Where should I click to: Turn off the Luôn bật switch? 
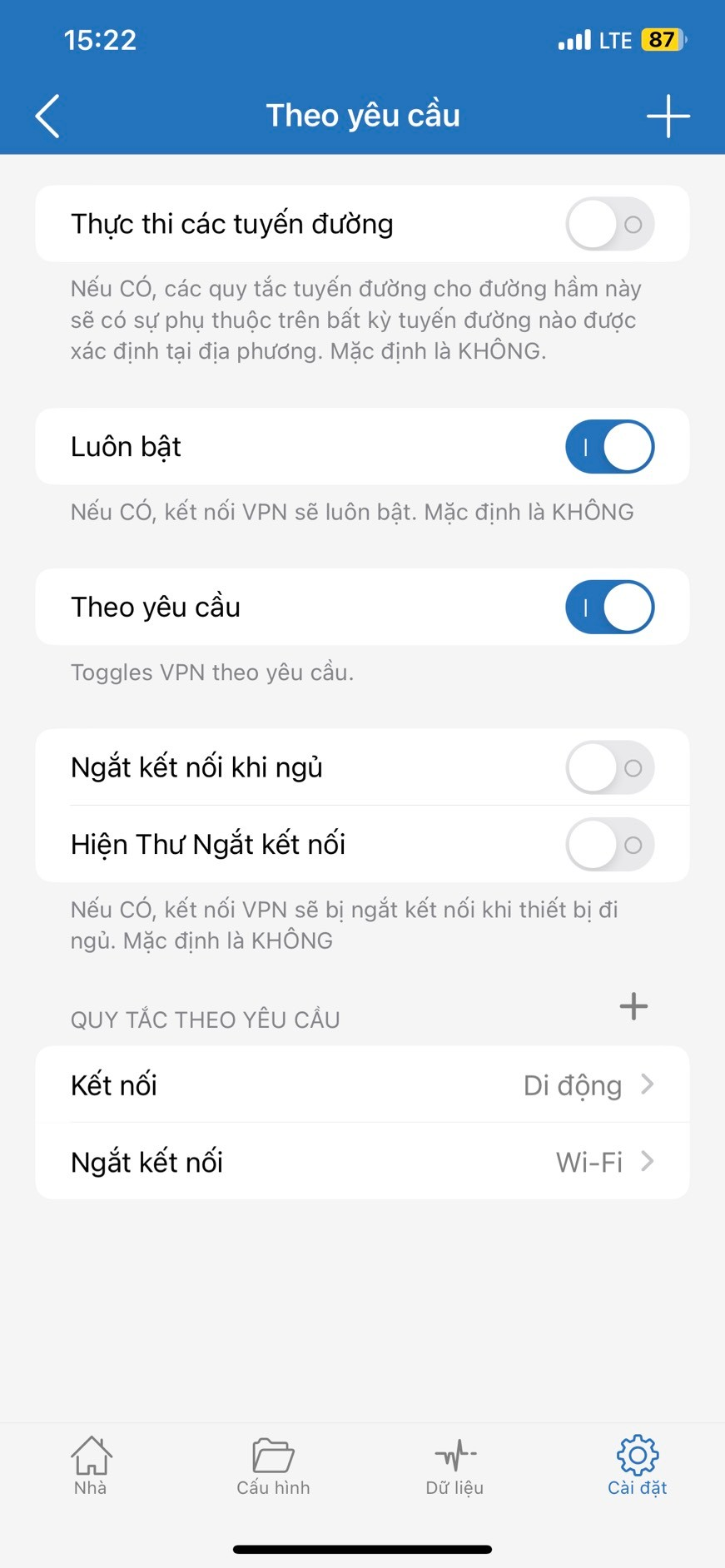tap(609, 447)
